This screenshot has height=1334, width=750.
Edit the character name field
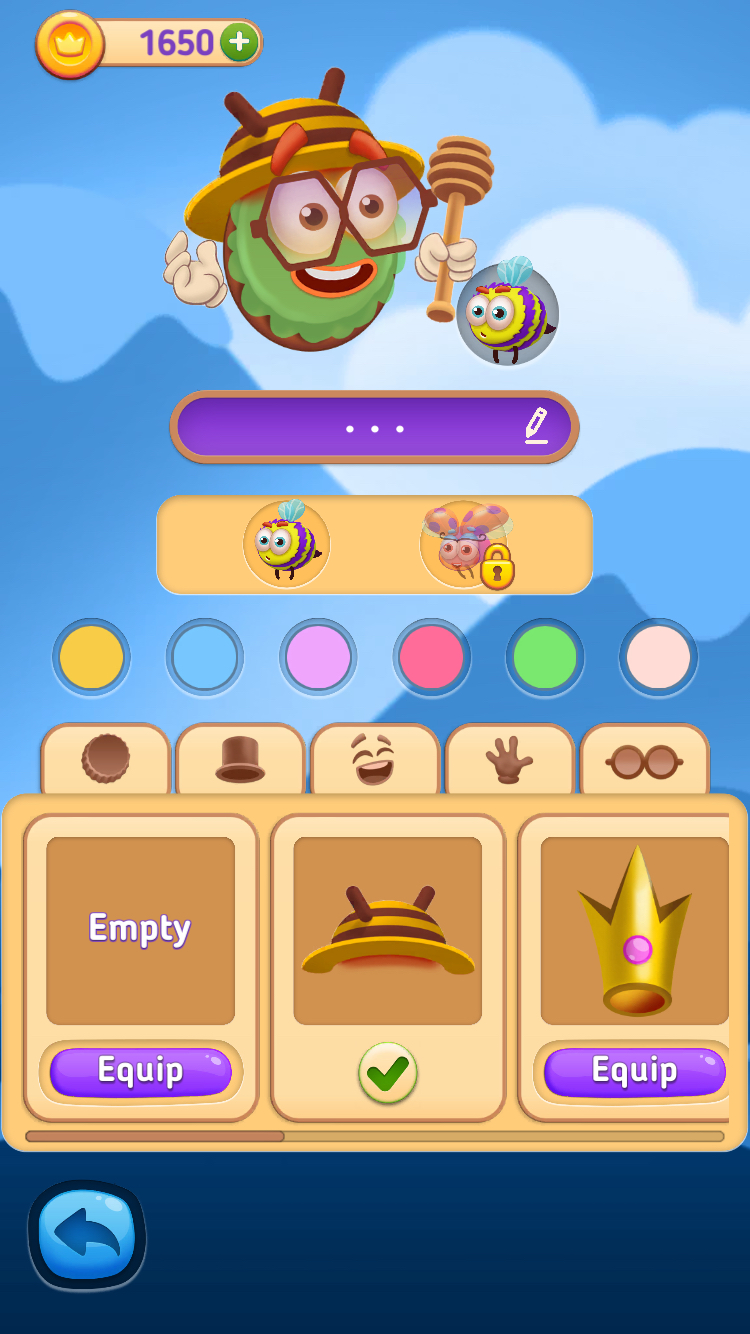374,428
